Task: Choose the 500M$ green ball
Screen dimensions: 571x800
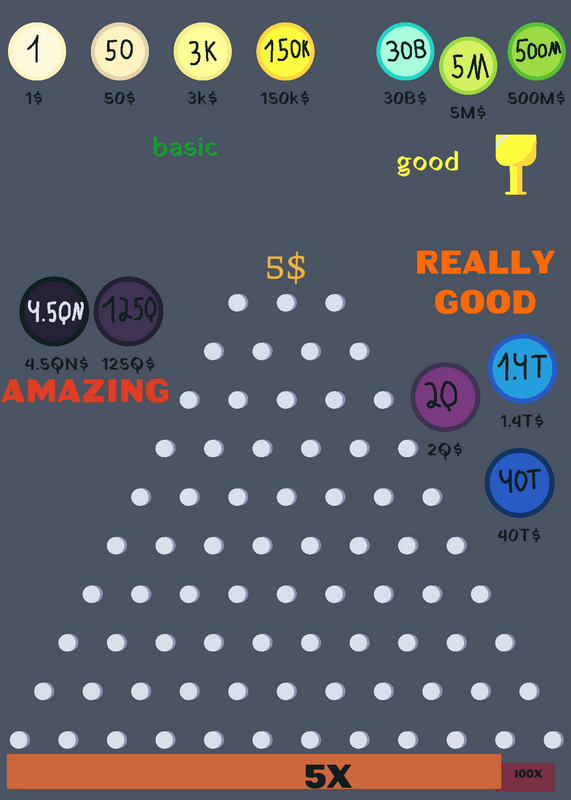Action: pyautogui.click(x=537, y=52)
